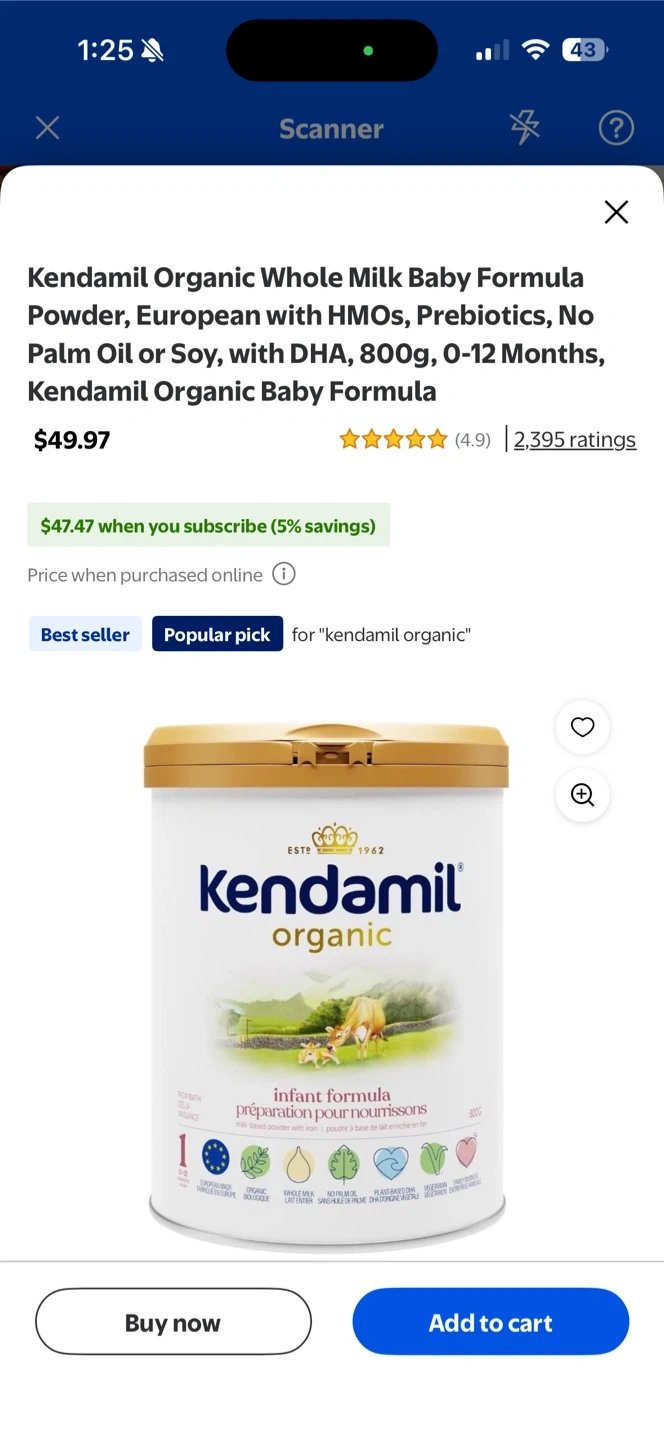The image size is (664, 1440).
Task: Show info about price when purchased online
Action: pos(284,574)
